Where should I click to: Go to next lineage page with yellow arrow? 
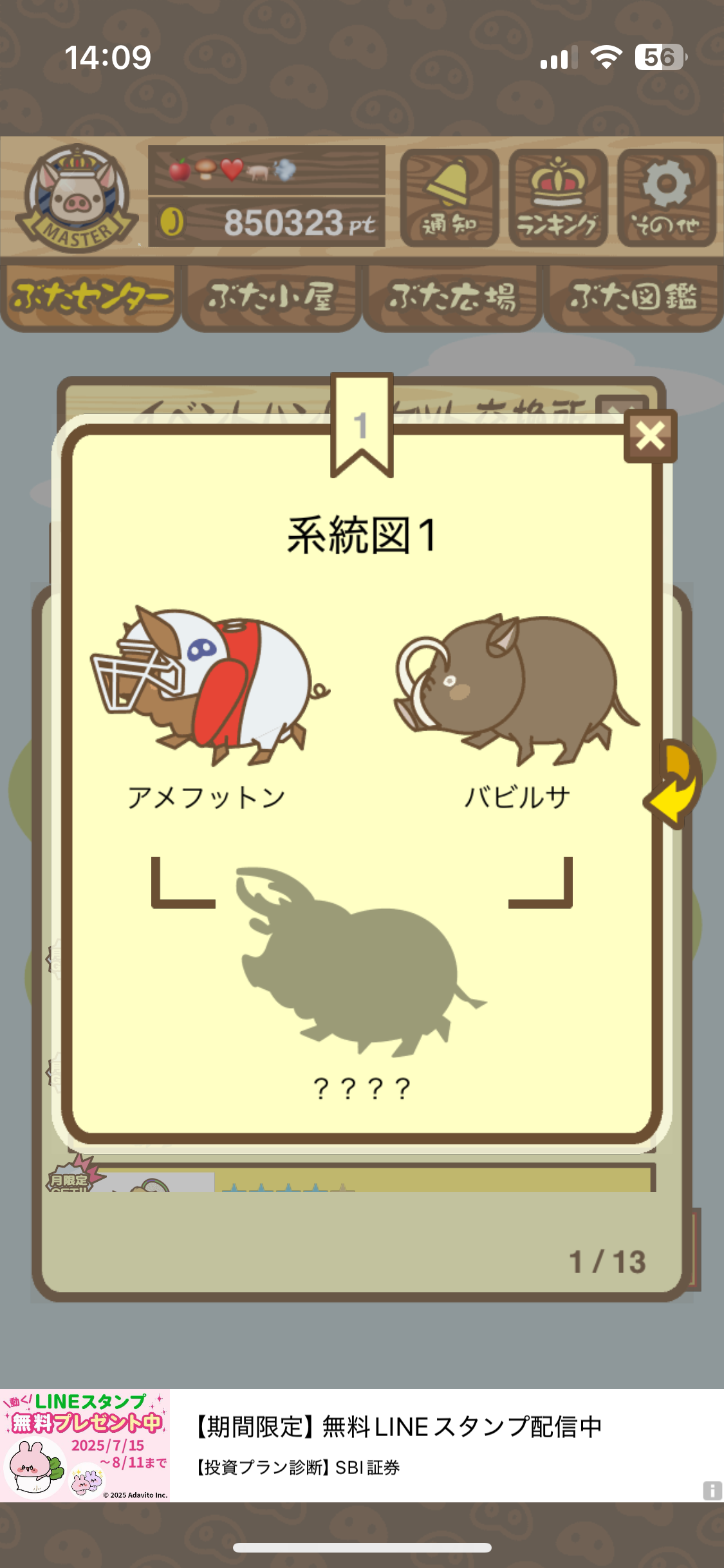point(675,785)
